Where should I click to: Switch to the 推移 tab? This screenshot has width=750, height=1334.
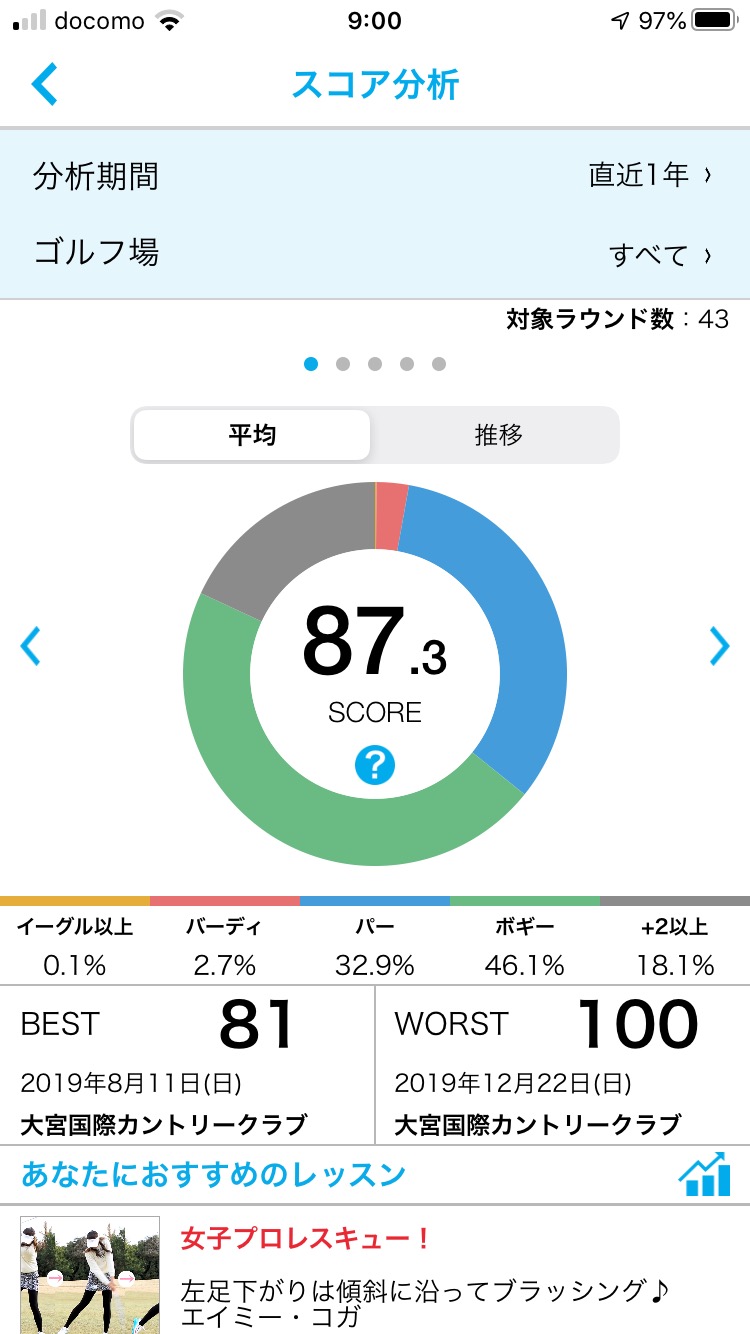point(497,435)
